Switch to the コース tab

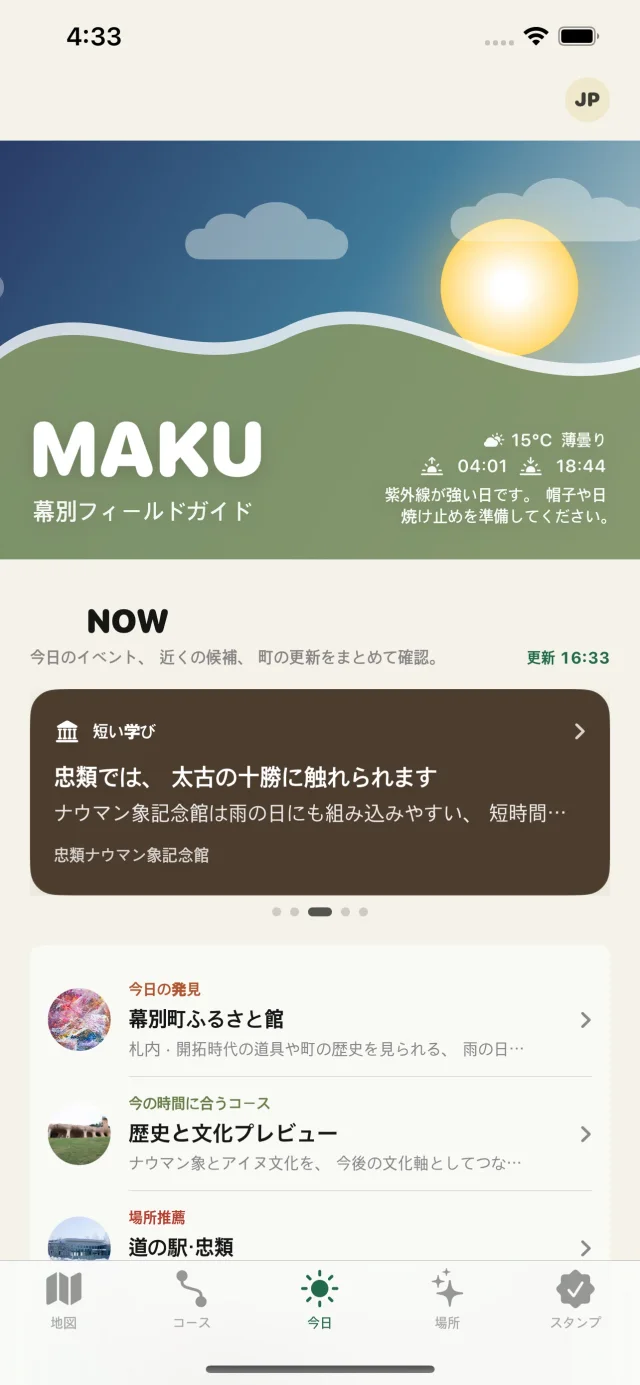point(192,1300)
